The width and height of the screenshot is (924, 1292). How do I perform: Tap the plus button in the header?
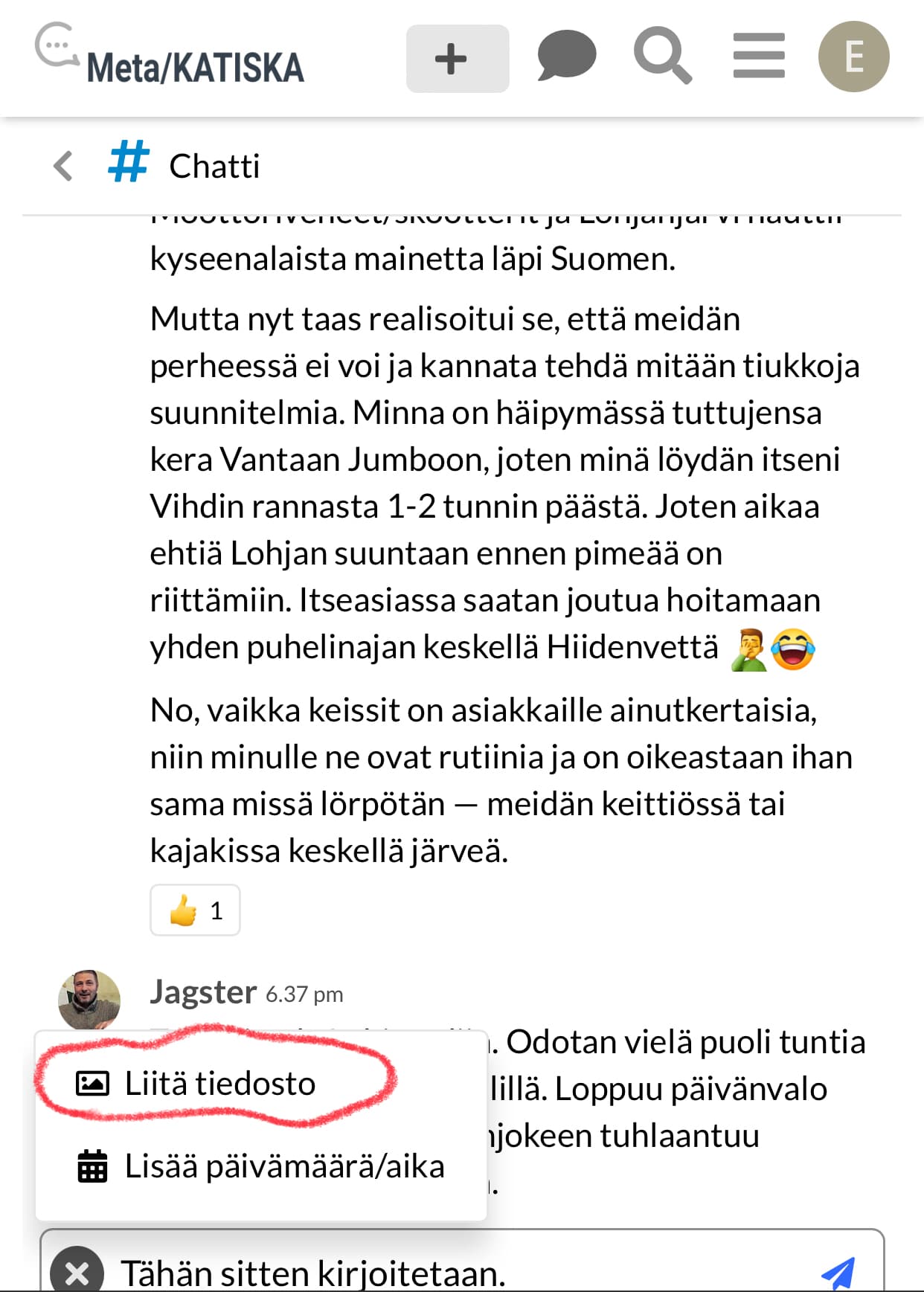(457, 59)
